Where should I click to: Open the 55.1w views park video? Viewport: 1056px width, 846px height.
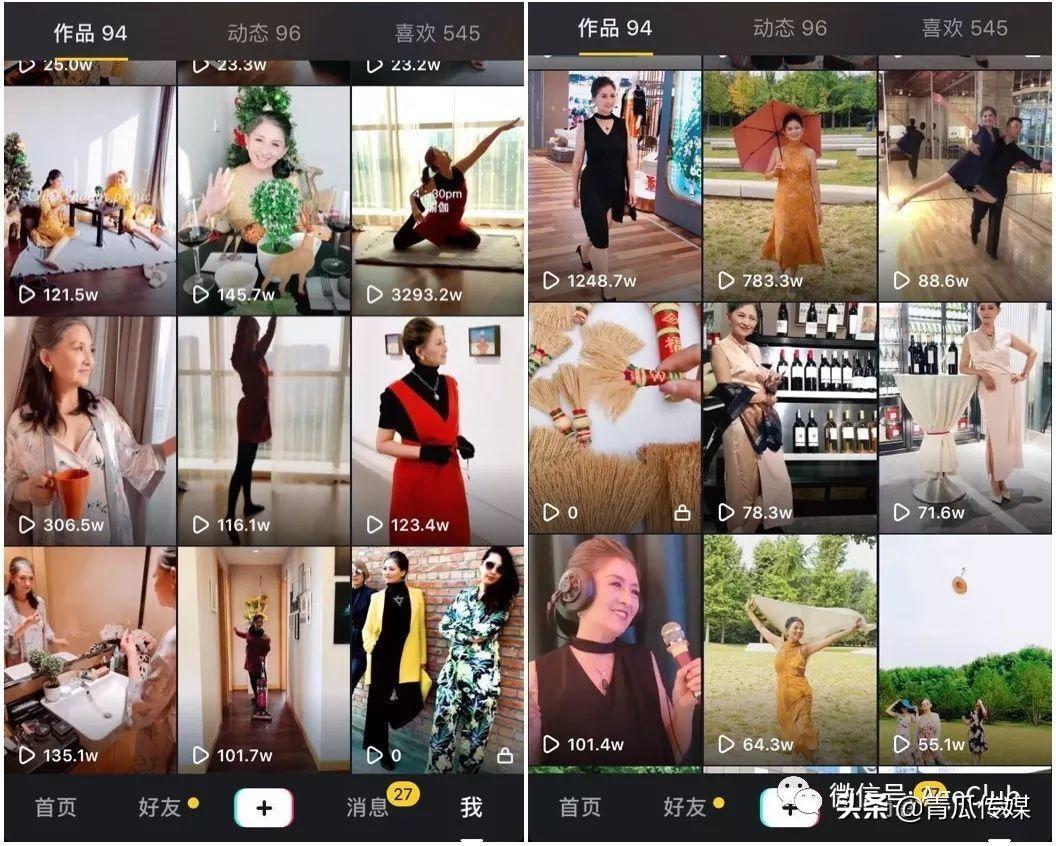964,650
